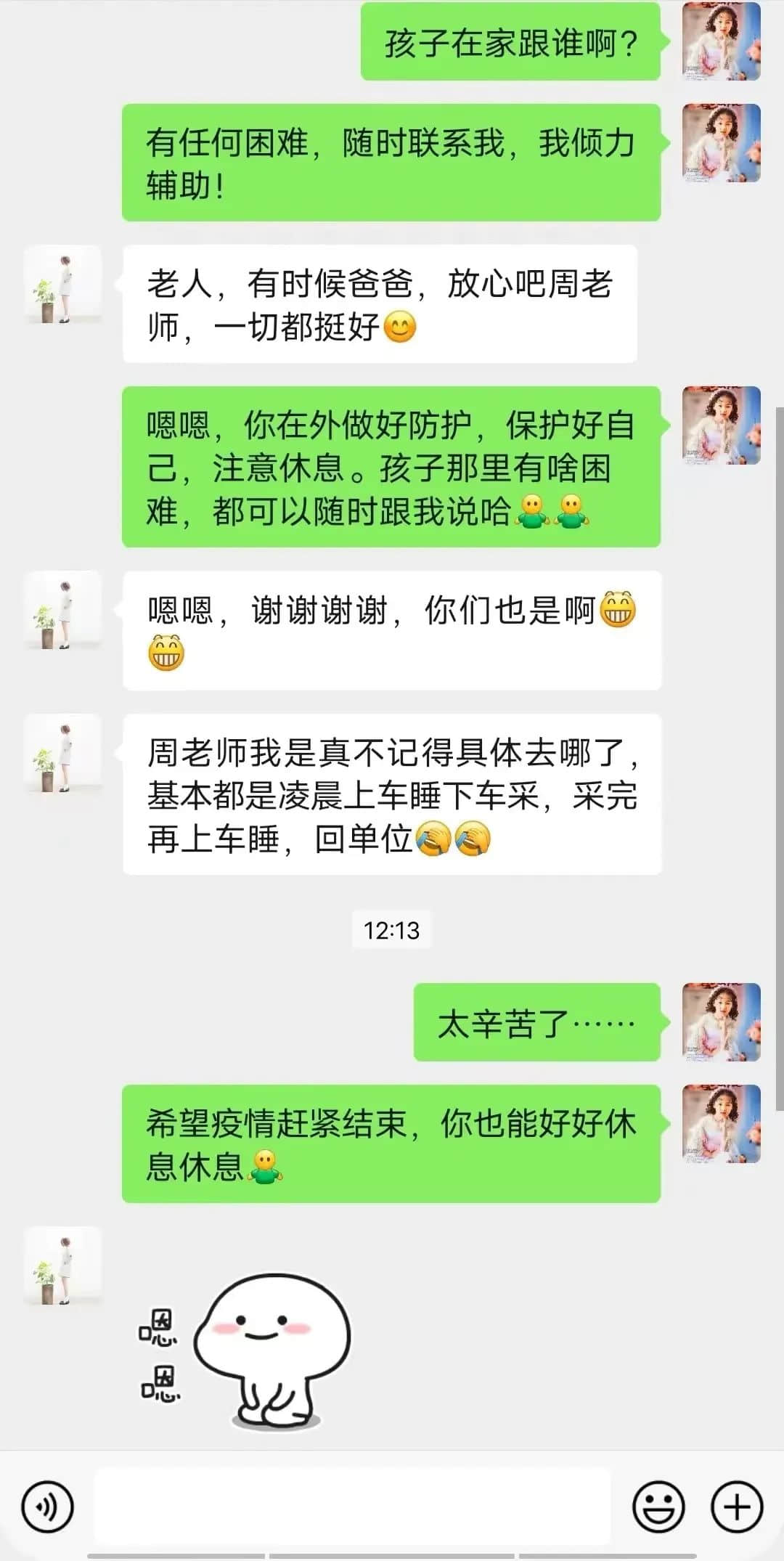Switch to voice message input
784x1561 pixels.
pyautogui.click(x=48, y=1507)
